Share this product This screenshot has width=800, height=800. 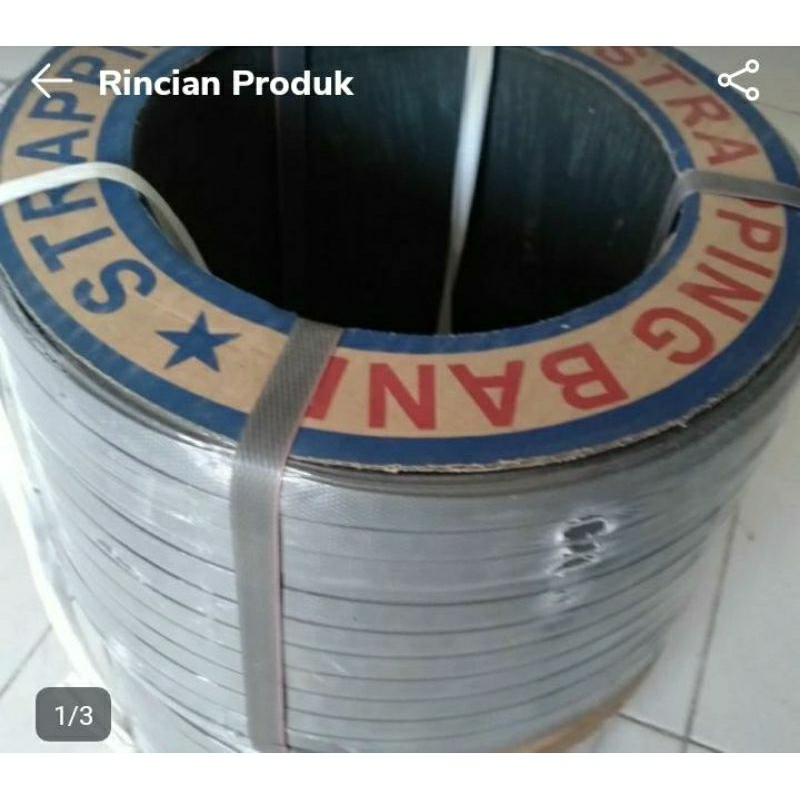738,80
